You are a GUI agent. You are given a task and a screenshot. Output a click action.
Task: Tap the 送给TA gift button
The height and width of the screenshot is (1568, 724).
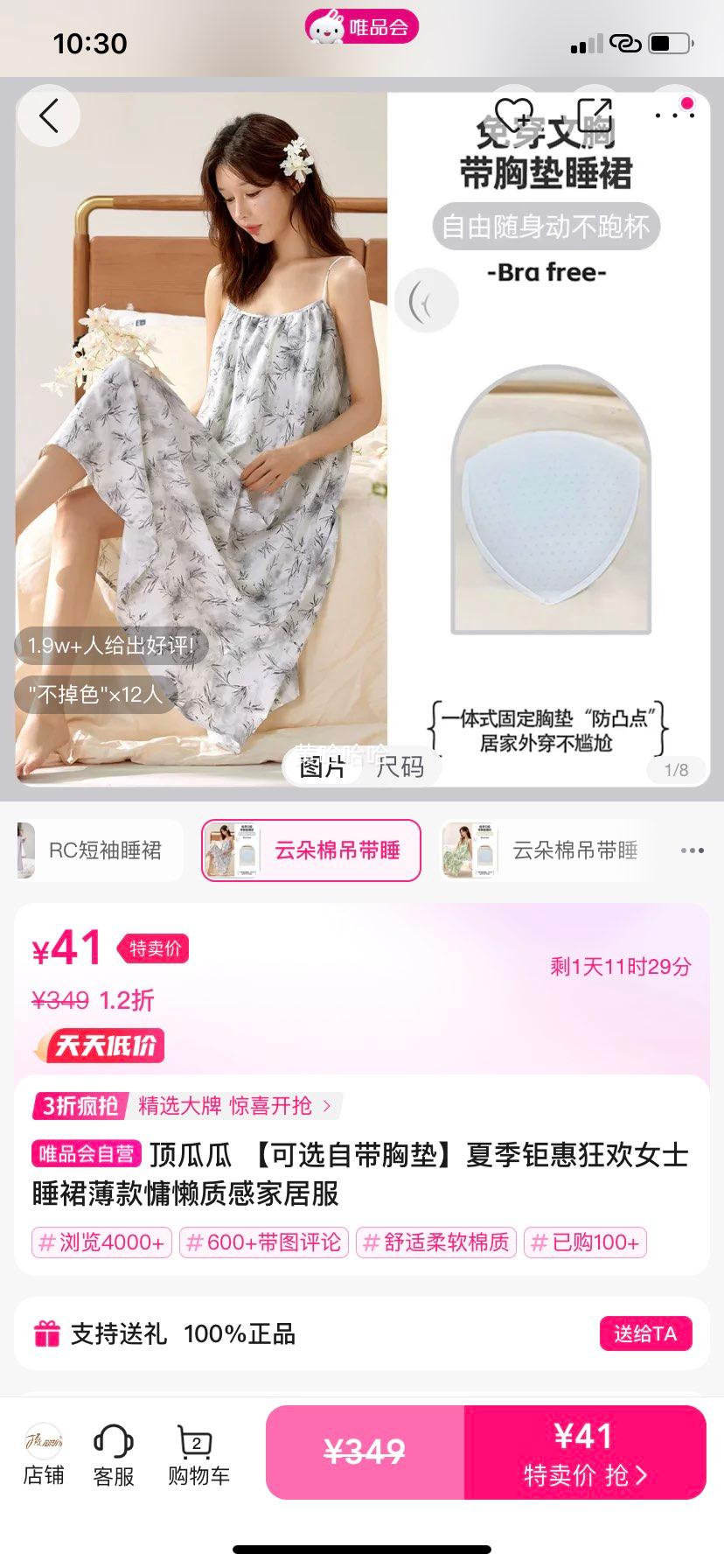point(645,1333)
